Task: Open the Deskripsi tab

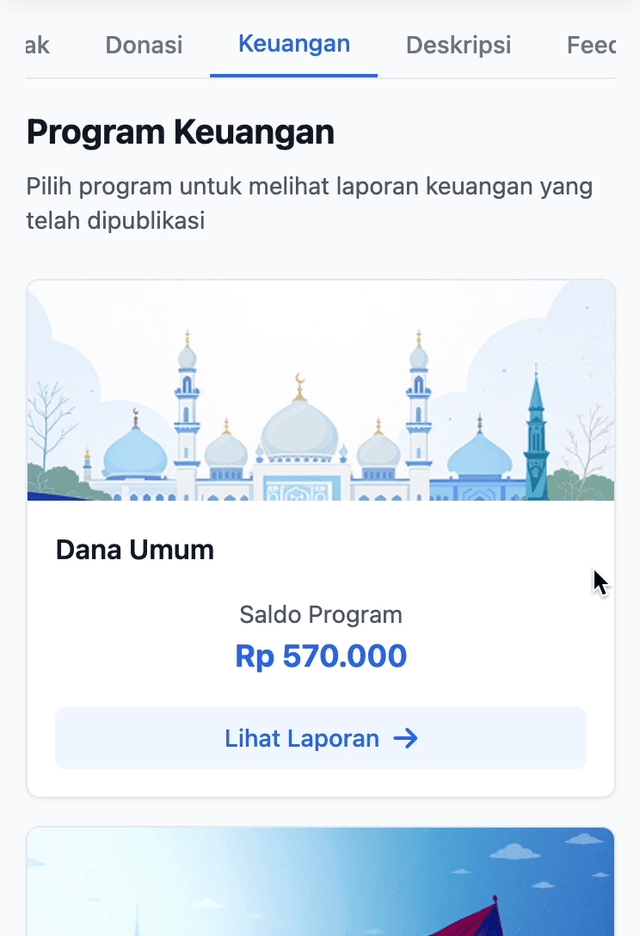Action: tap(458, 45)
